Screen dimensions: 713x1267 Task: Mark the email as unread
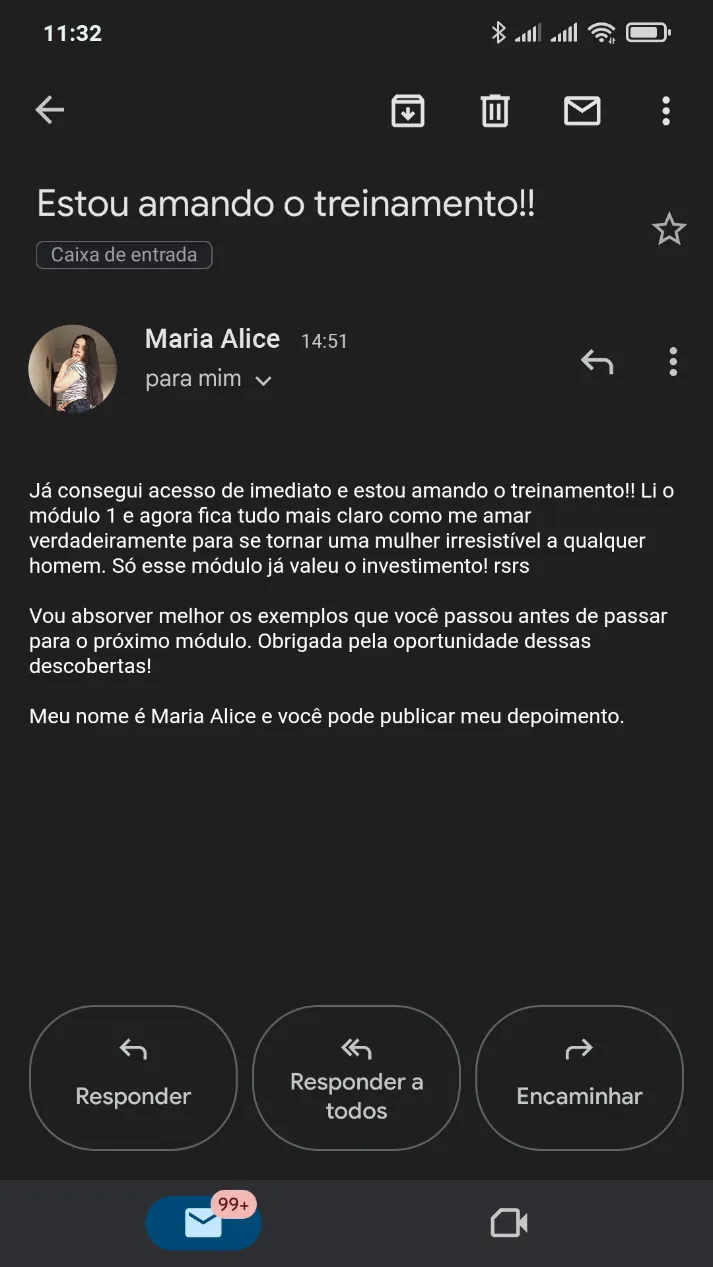582,110
